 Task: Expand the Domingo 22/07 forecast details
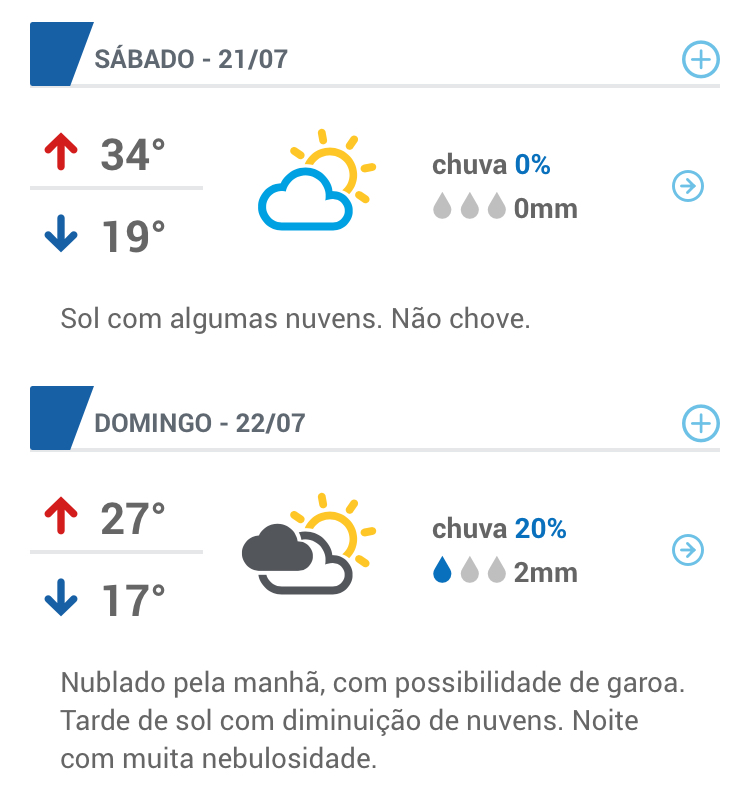pyautogui.click(x=700, y=423)
